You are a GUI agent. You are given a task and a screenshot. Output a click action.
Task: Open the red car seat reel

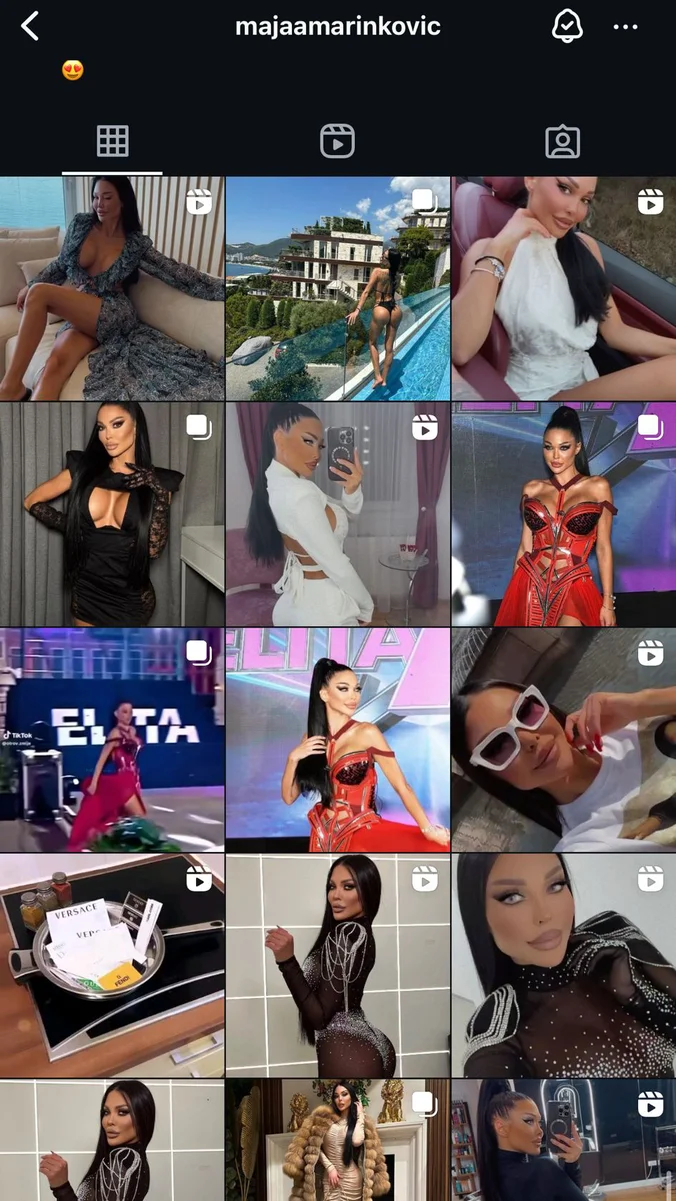pyautogui.click(x=563, y=289)
